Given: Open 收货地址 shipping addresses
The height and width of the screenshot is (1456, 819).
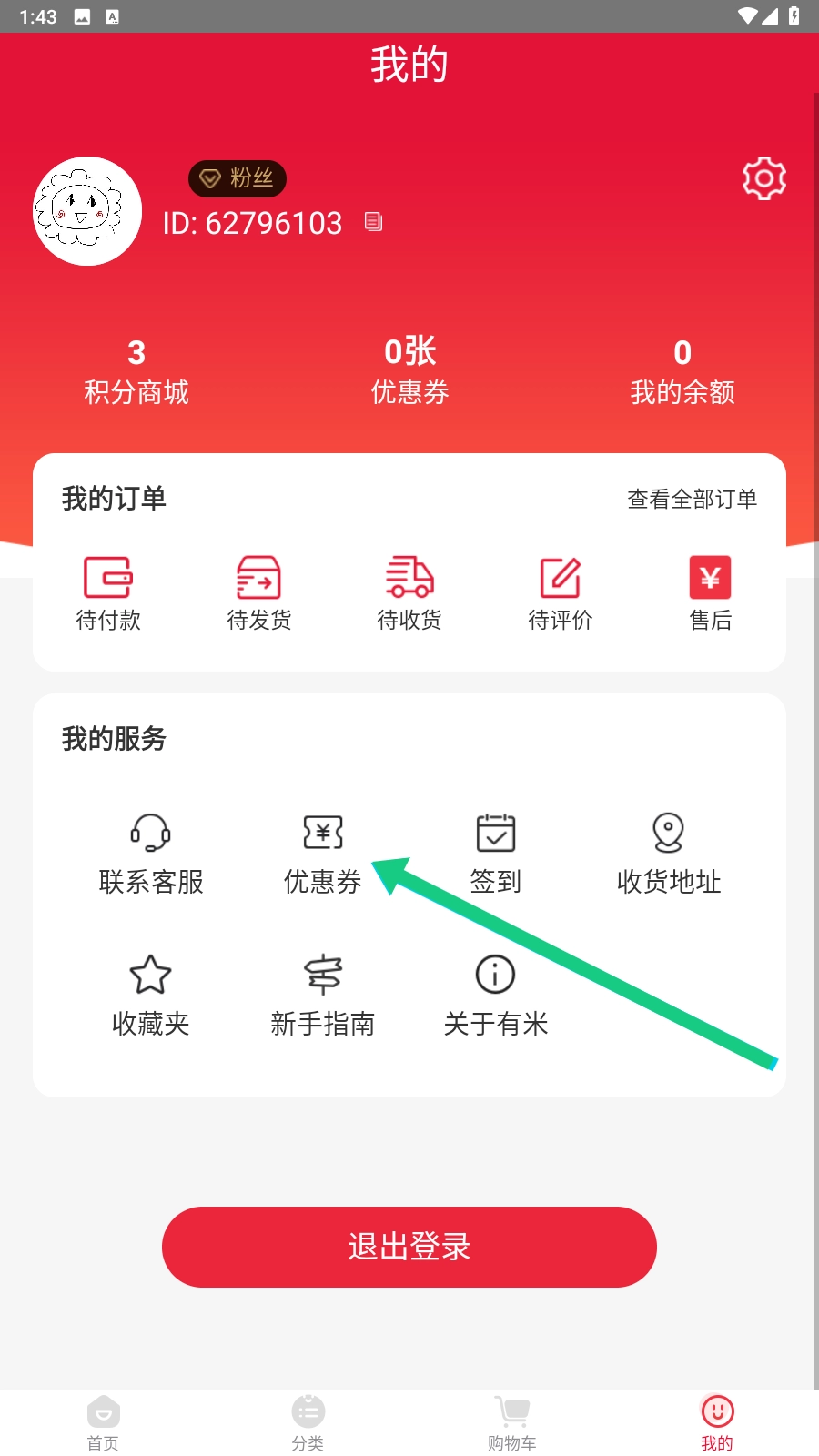Looking at the screenshot, I should 668,854.
